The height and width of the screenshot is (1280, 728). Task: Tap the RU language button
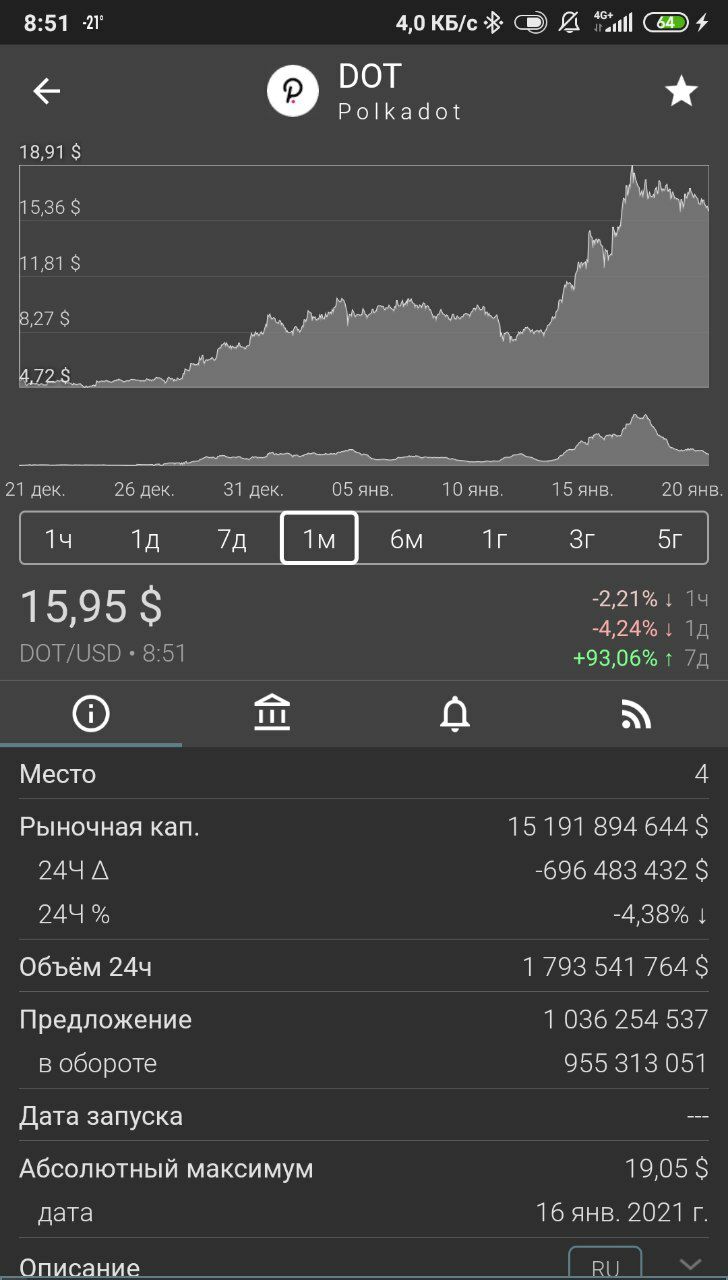(605, 1264)
